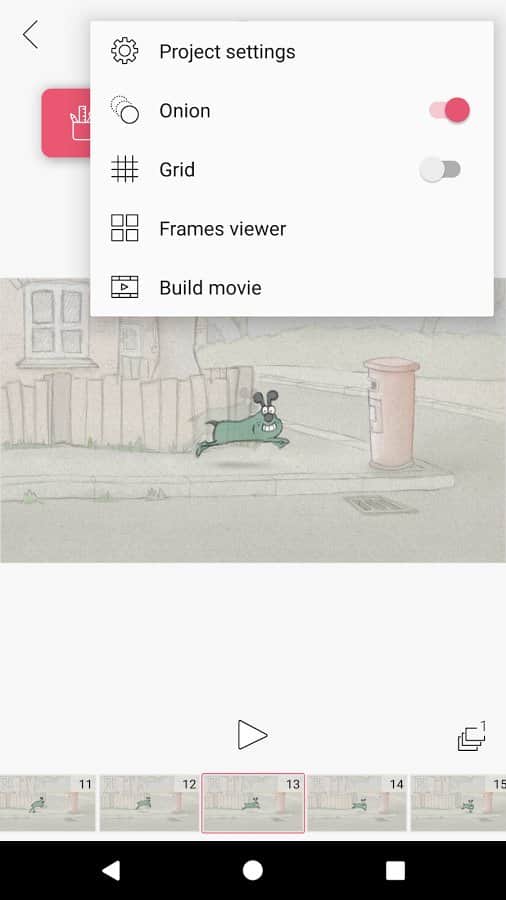
Task: Go back with the top-left arrow
Action: [x=30, y=34]
